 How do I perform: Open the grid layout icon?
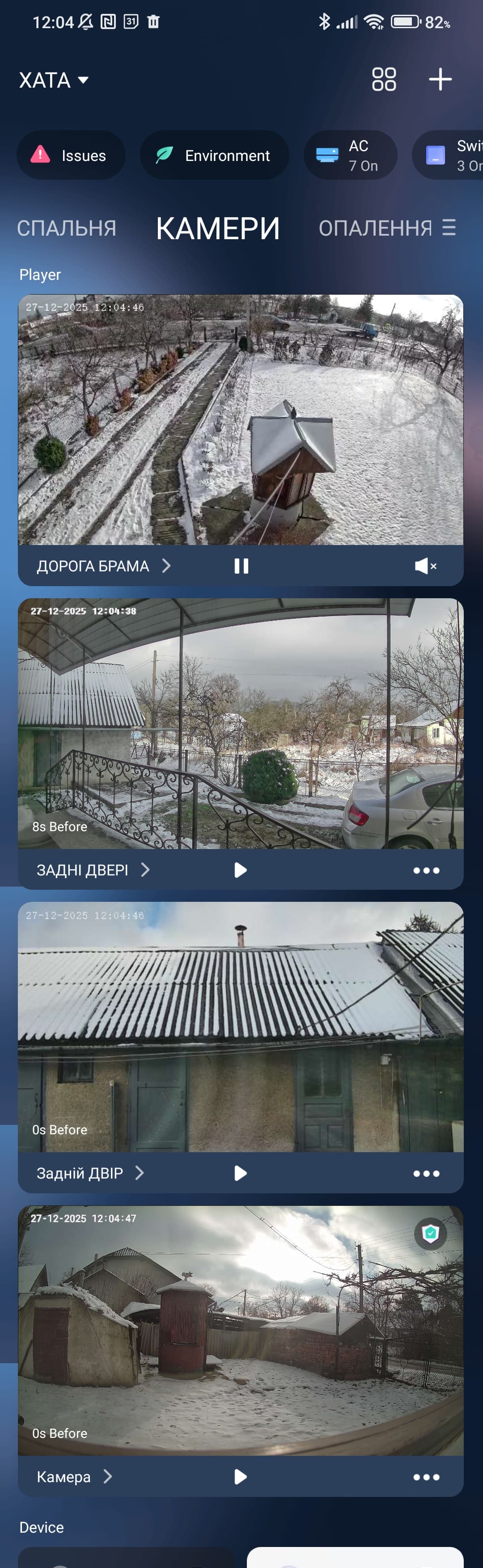pos(384,79)
